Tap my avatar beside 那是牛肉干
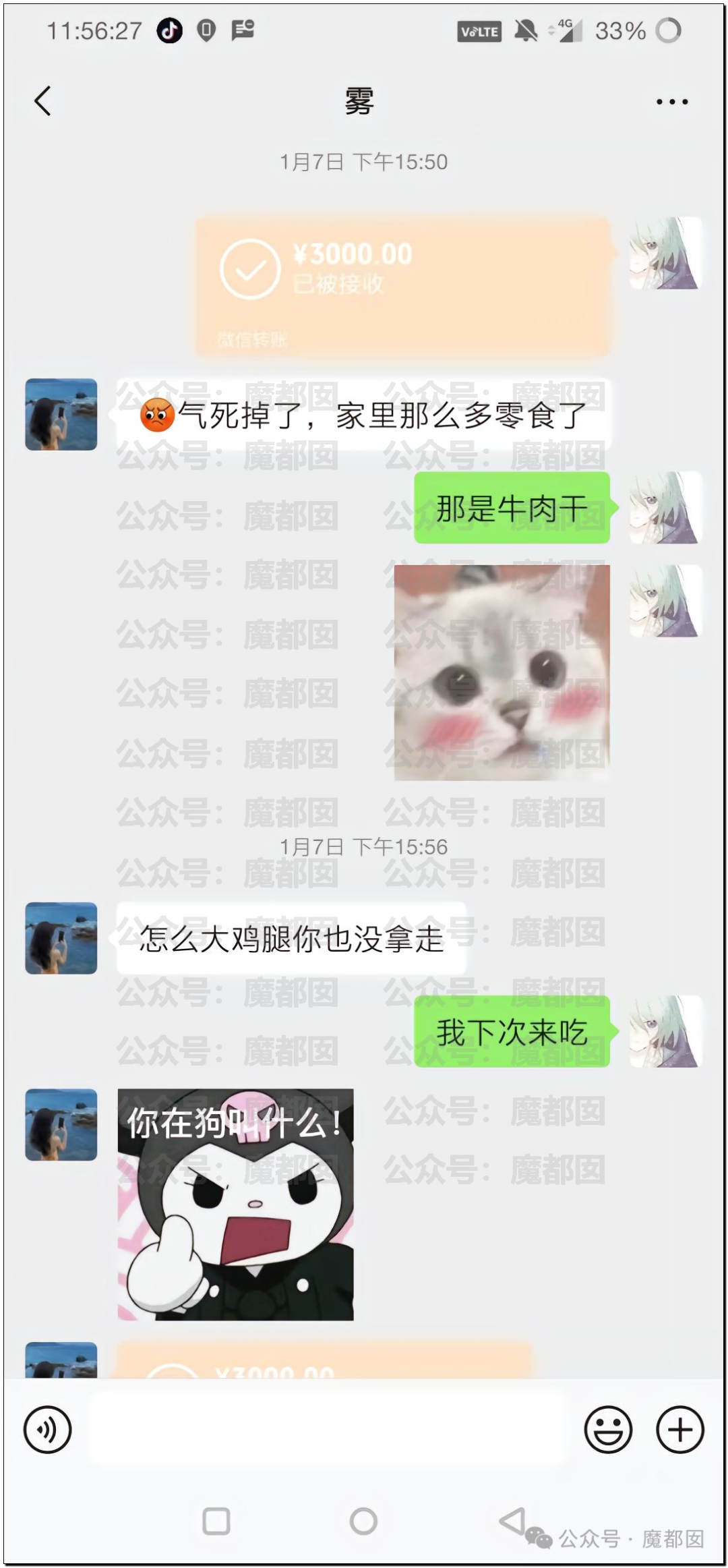Image resolution: width=728 pixels, height=1568 pixels. (x=665, y=508)
